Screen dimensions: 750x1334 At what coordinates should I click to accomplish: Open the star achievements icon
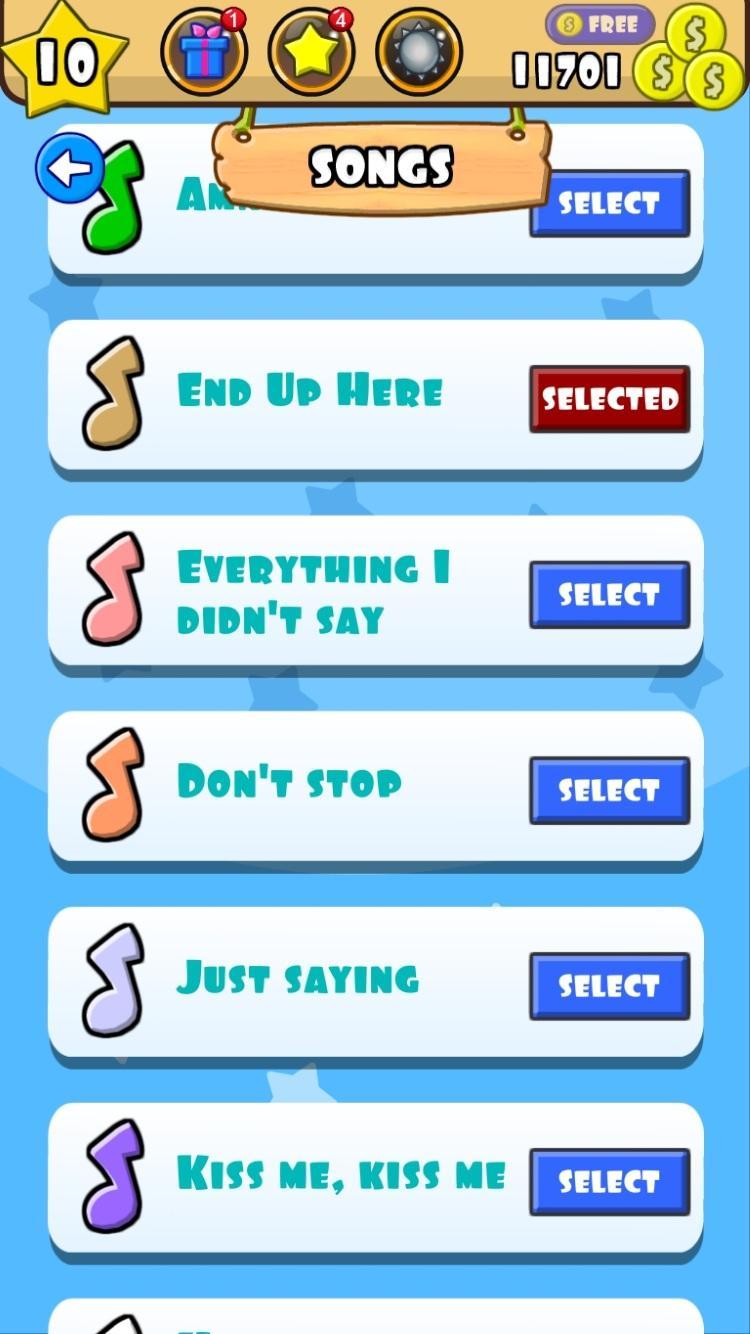point(311,51)
